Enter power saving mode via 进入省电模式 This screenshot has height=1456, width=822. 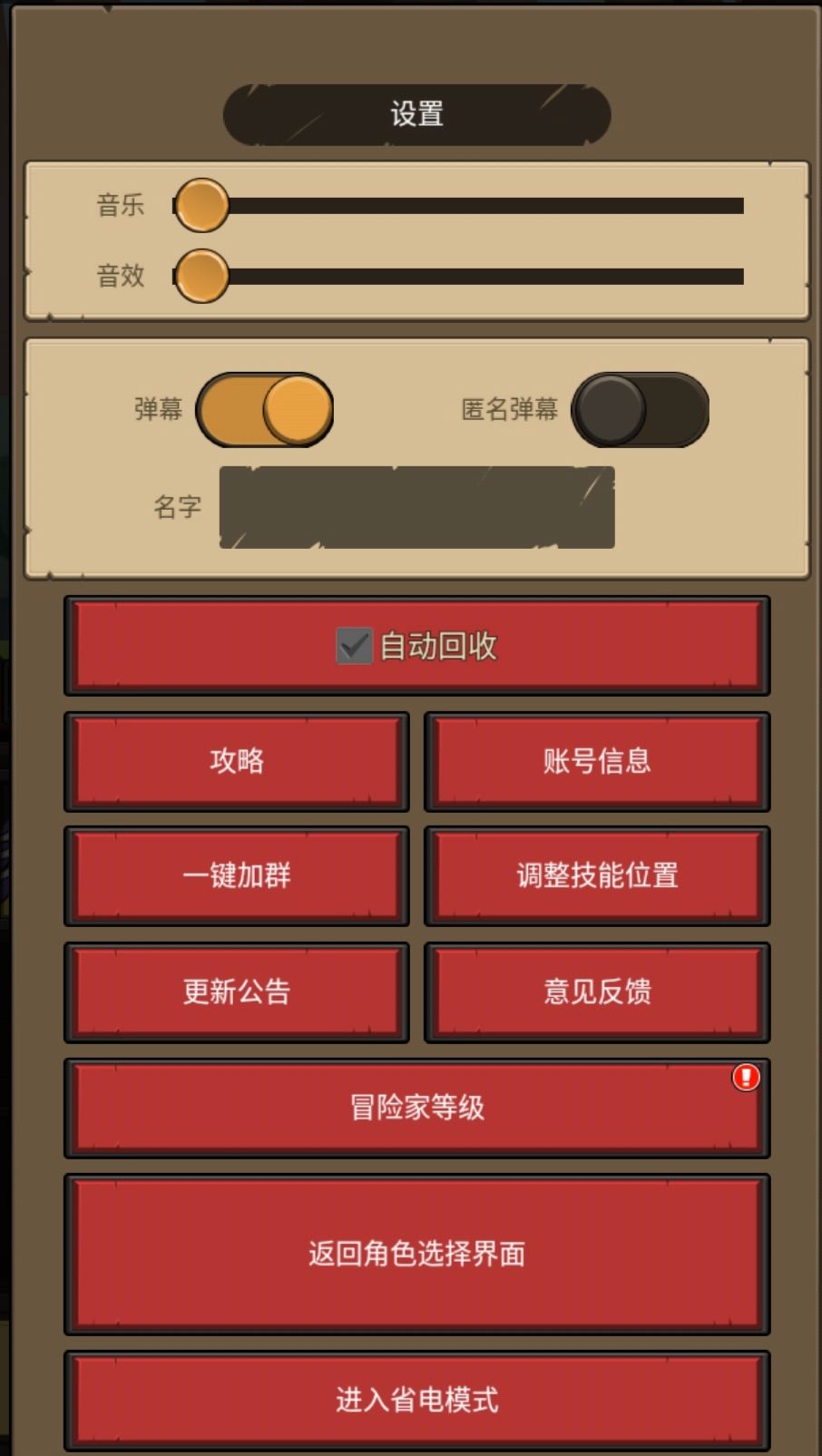[x=416, y=1400]
